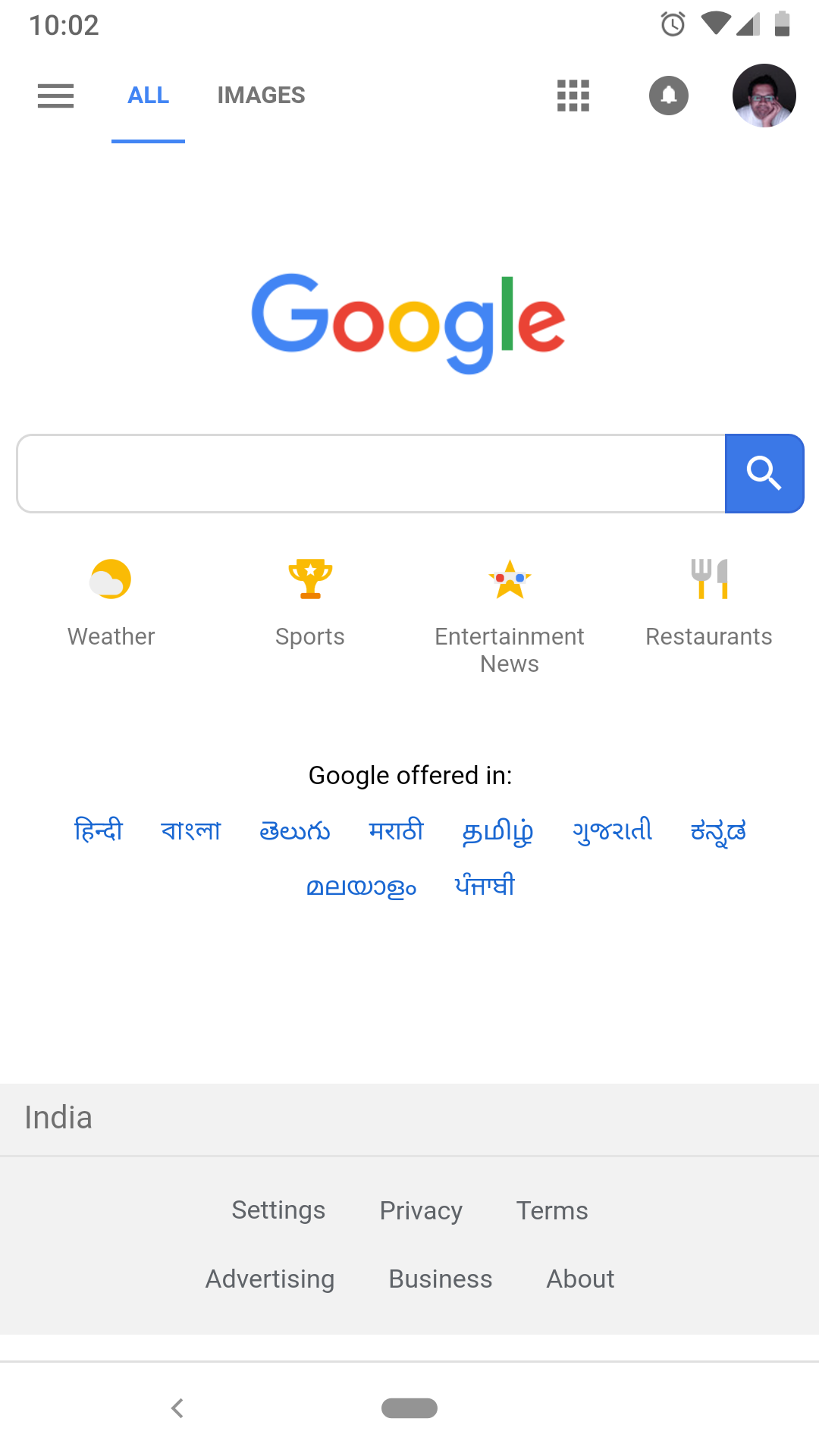This screenshot has width=819, height=1456.
Task: Tap the blue search button
Action: [x=764, y=474]
